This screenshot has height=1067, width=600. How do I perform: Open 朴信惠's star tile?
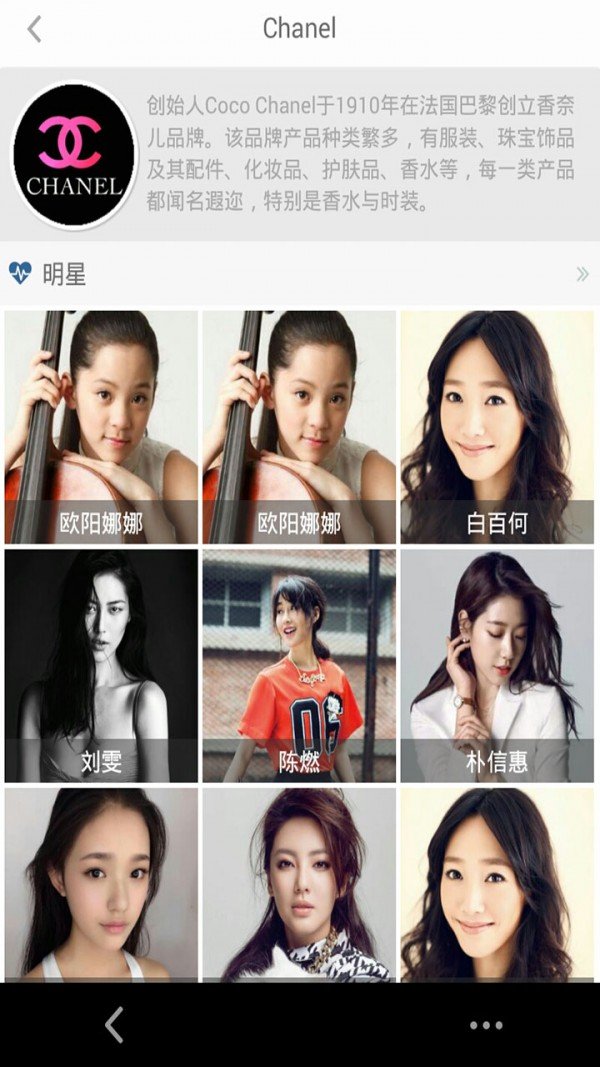[x=497, y=665]
